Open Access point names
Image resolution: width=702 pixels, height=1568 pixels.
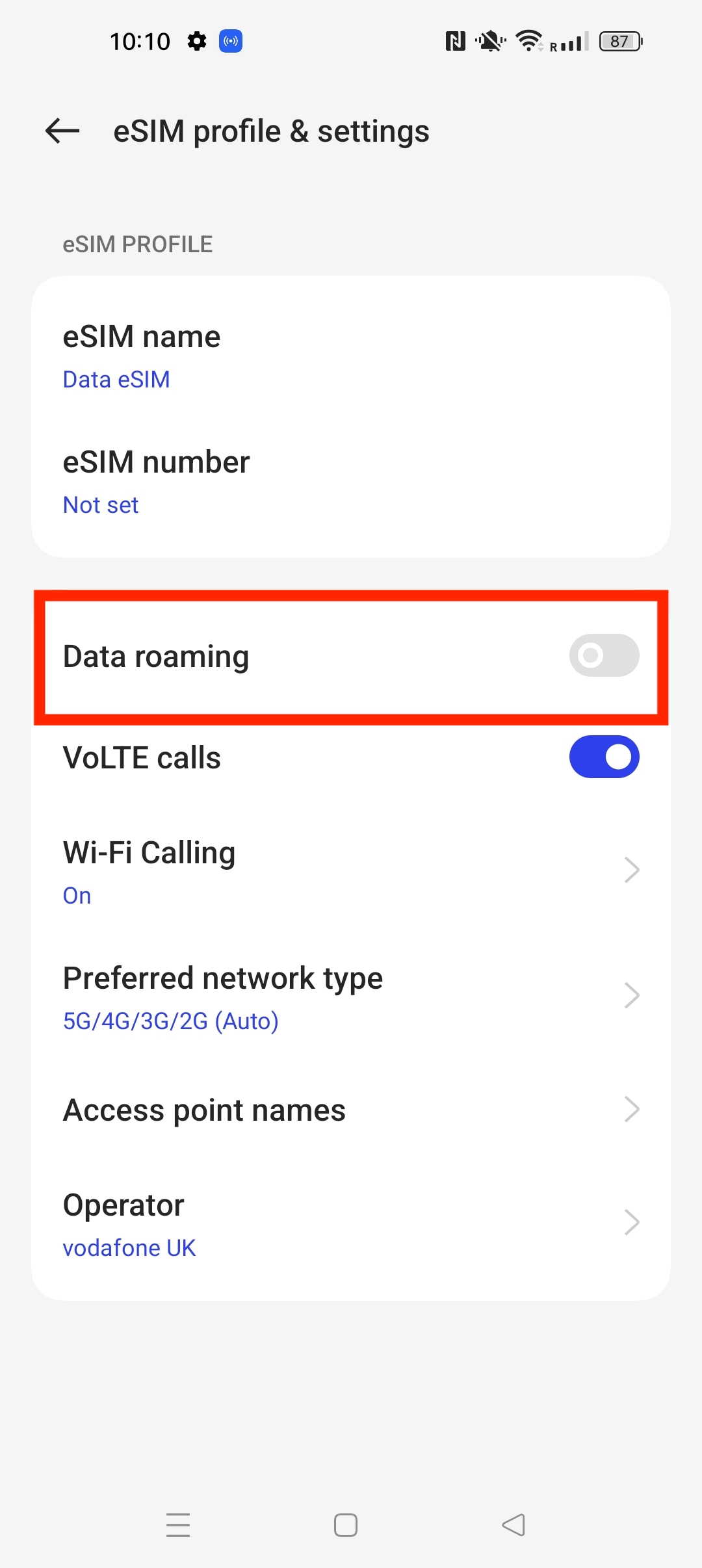(351, 1110)
